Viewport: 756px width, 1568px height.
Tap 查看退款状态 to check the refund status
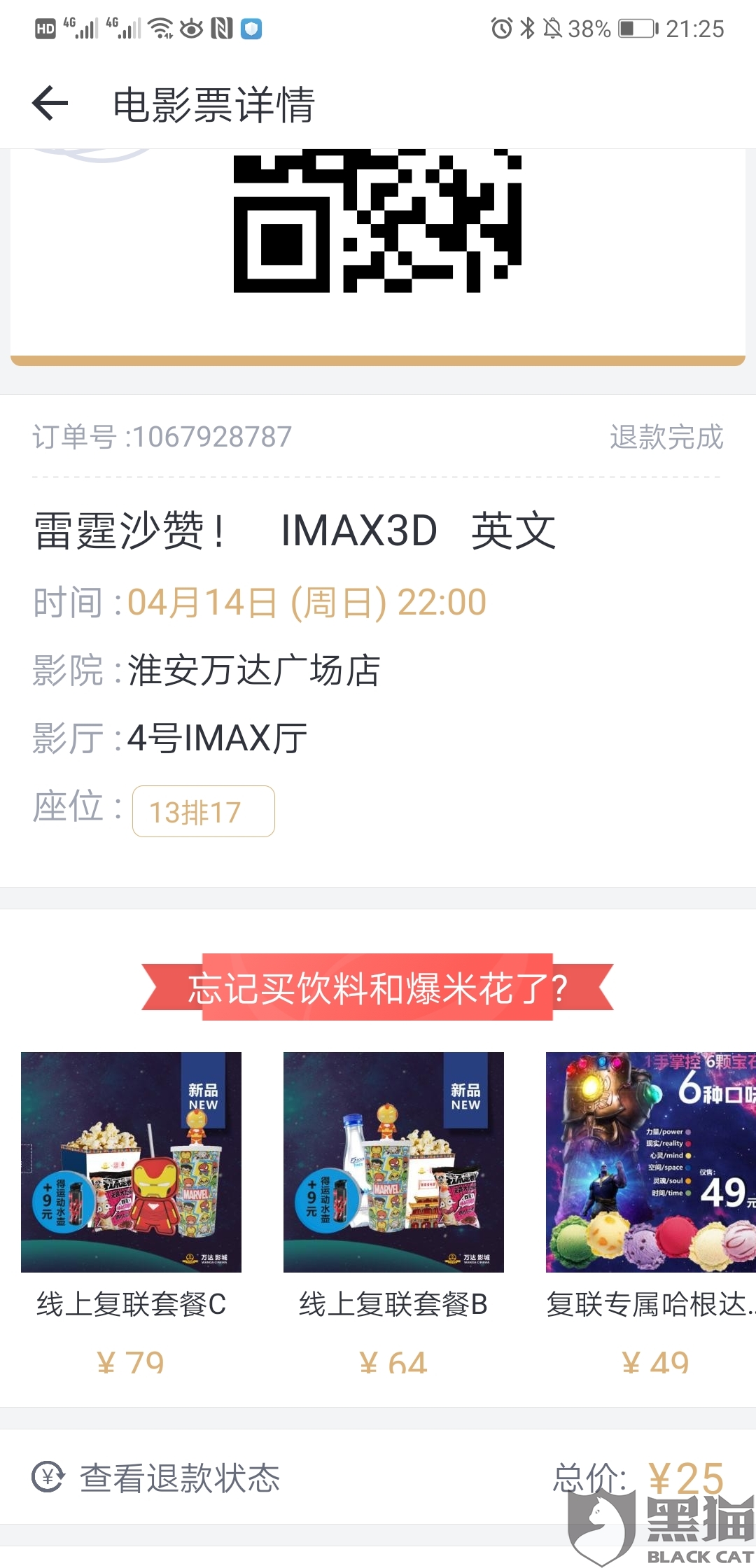click(156, 1478)
